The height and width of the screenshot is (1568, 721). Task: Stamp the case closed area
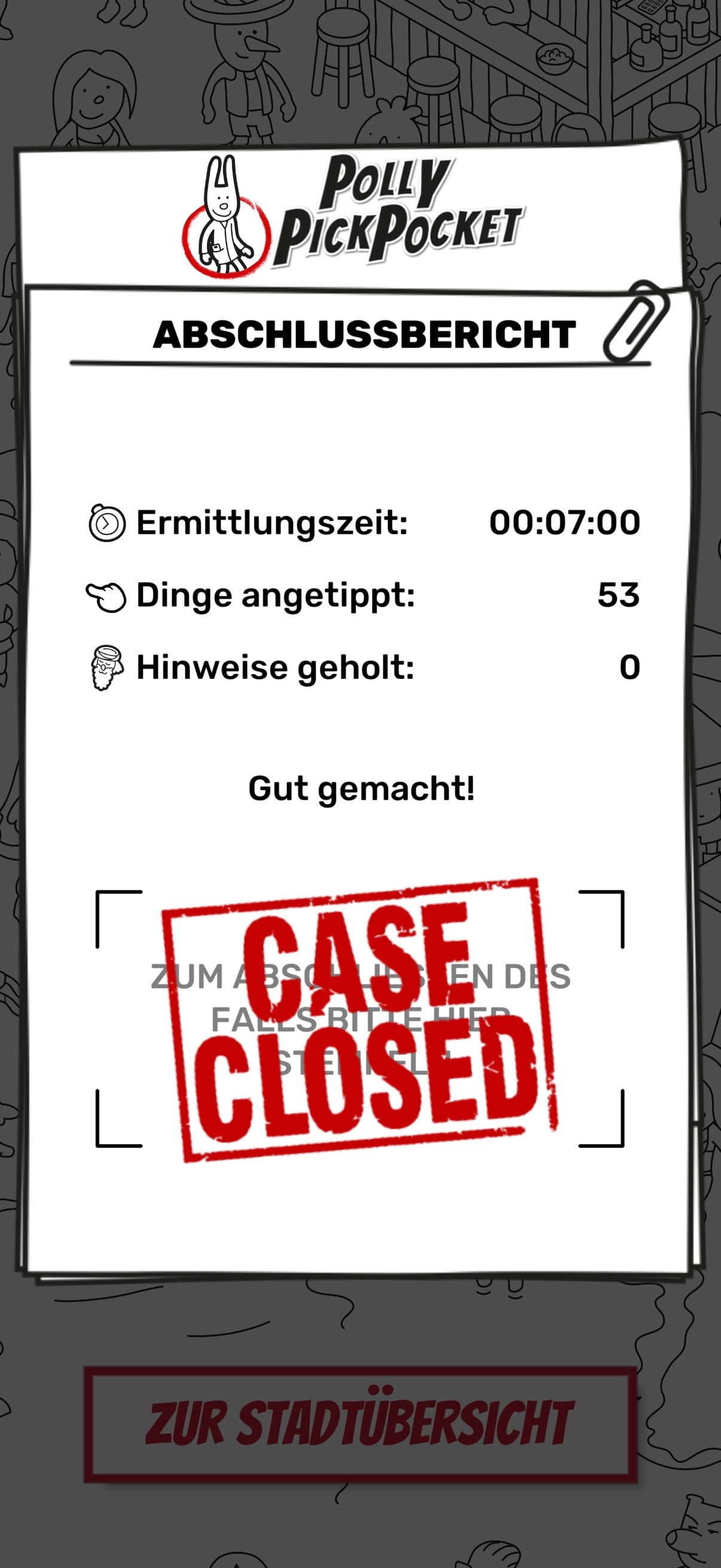point(360,1018)
